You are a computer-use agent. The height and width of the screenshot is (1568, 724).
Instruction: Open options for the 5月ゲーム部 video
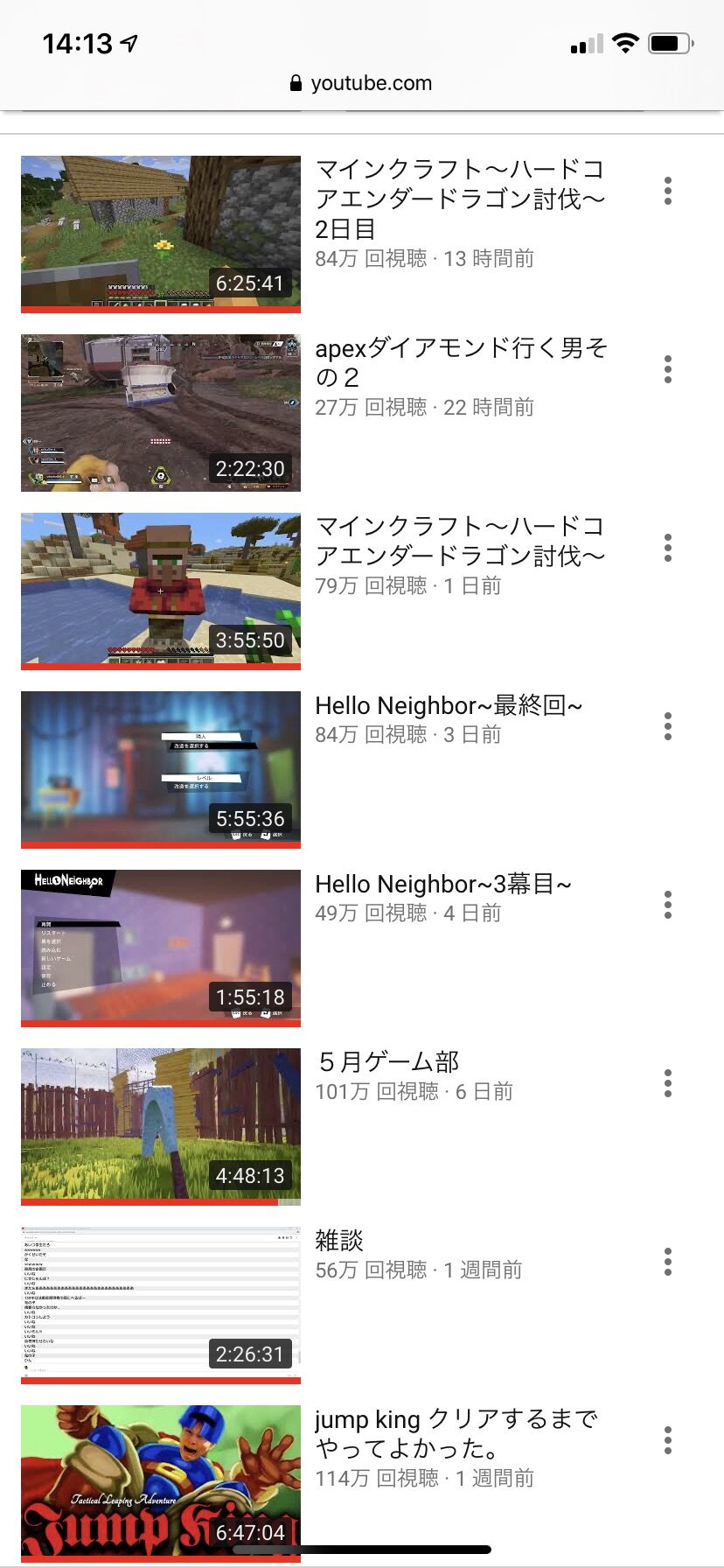(668, 1083)
